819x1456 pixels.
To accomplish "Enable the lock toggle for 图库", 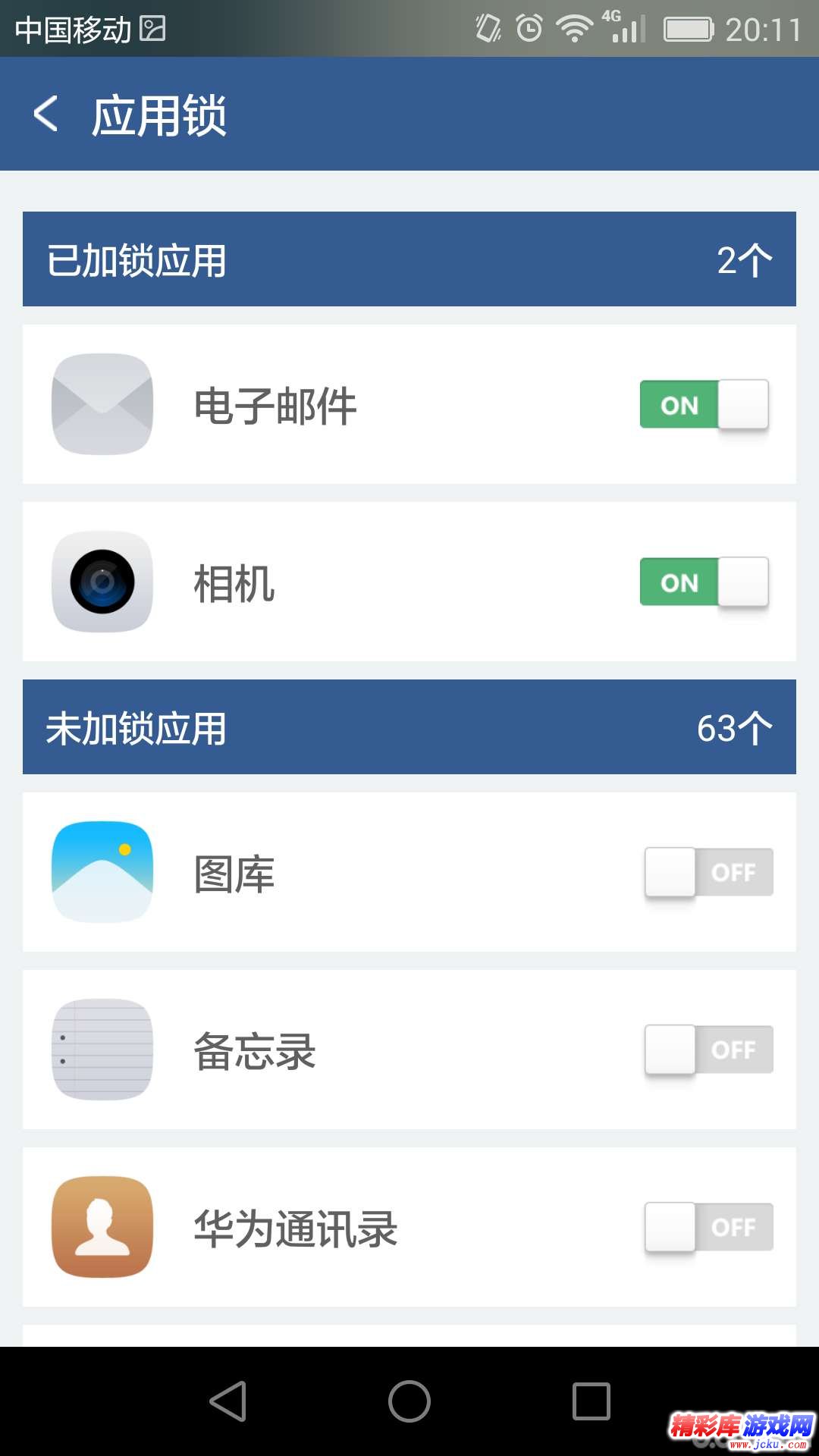I will point(708,872).
